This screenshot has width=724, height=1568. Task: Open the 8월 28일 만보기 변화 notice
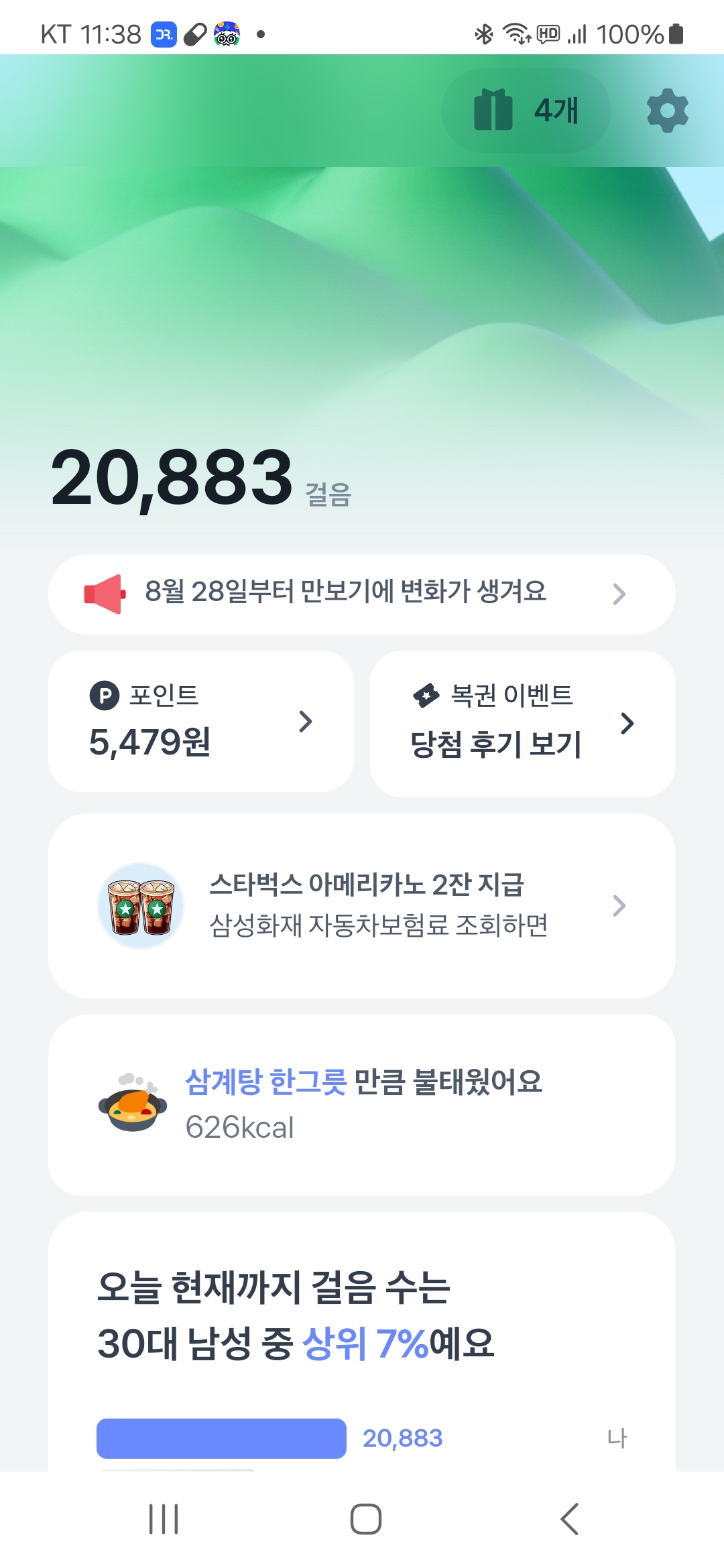pos(361,594)
